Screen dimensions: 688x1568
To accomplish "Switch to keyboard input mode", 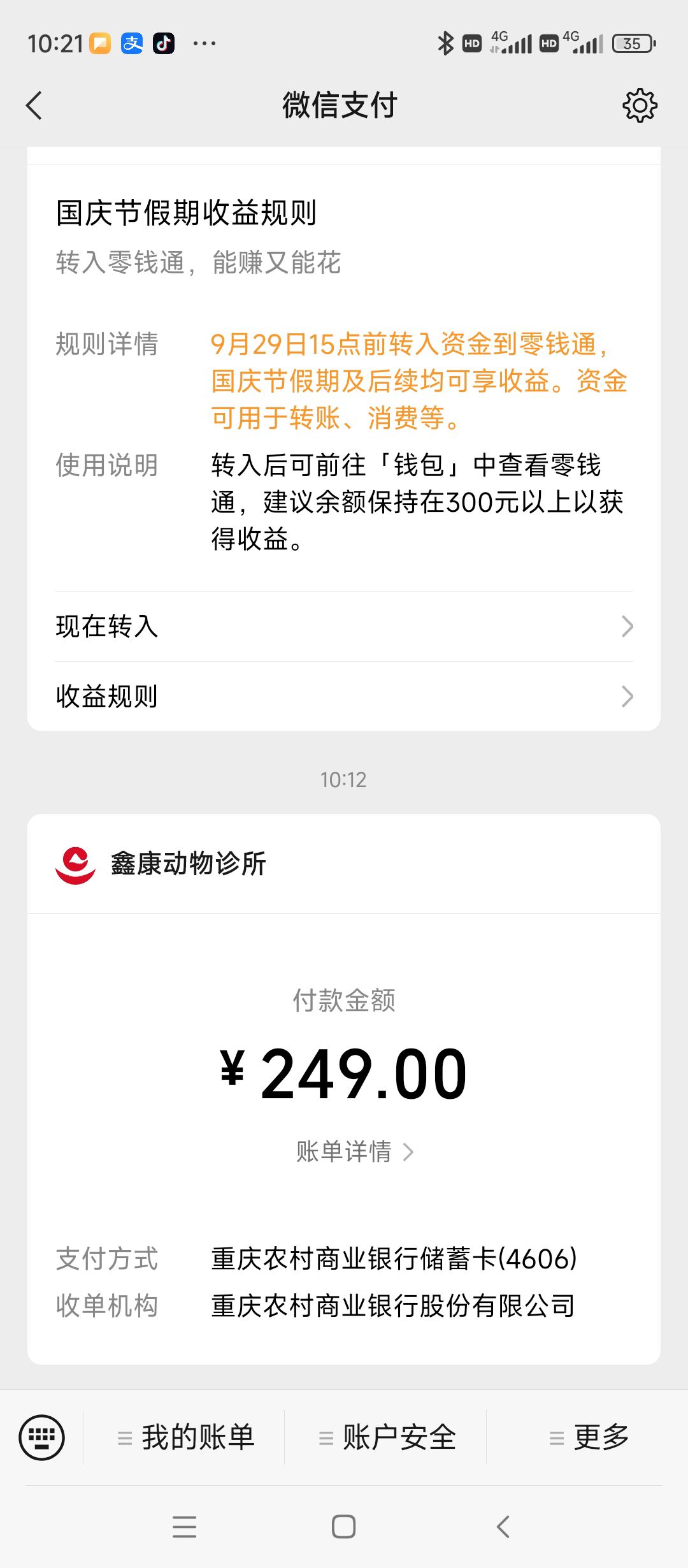I will click(x=42, y=1437).
